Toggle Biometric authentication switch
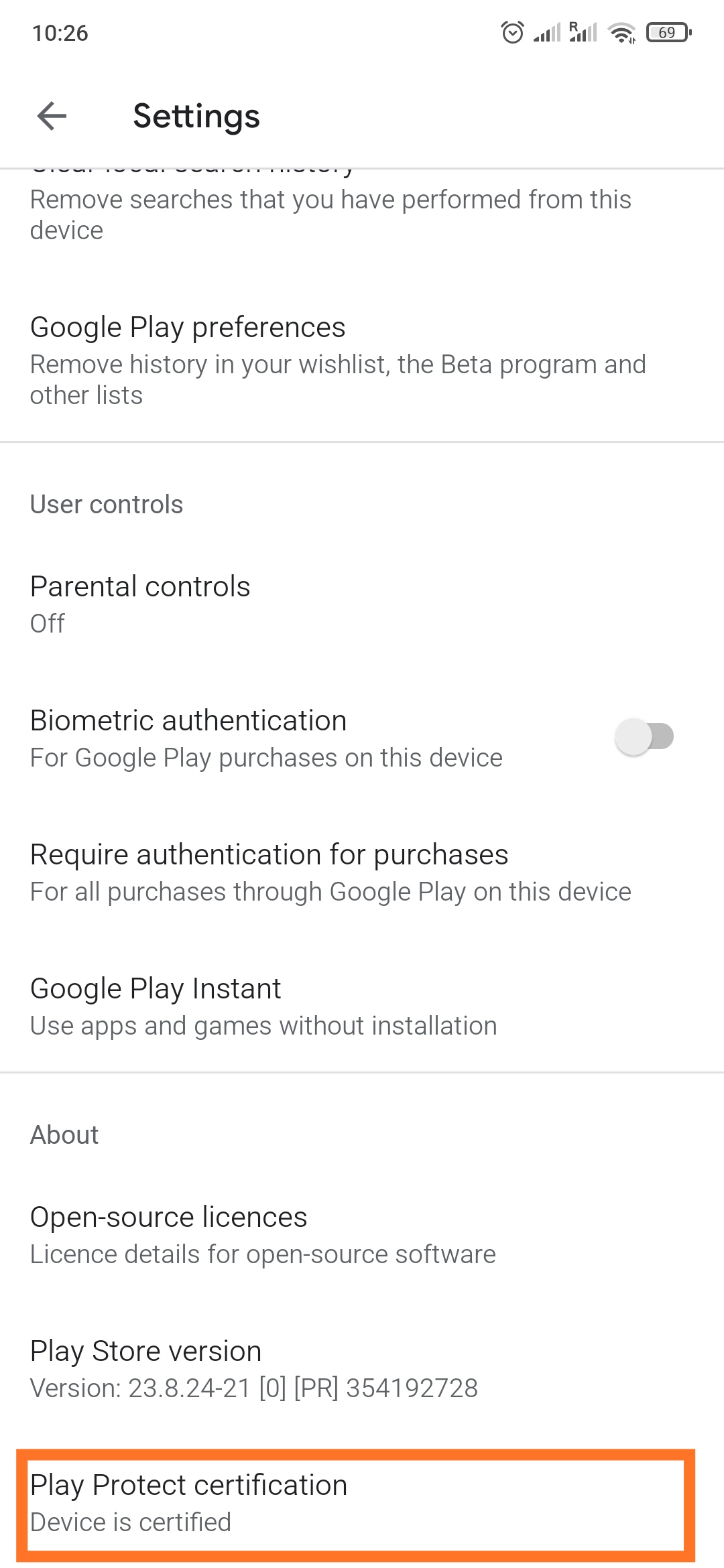 coord(644,736)
